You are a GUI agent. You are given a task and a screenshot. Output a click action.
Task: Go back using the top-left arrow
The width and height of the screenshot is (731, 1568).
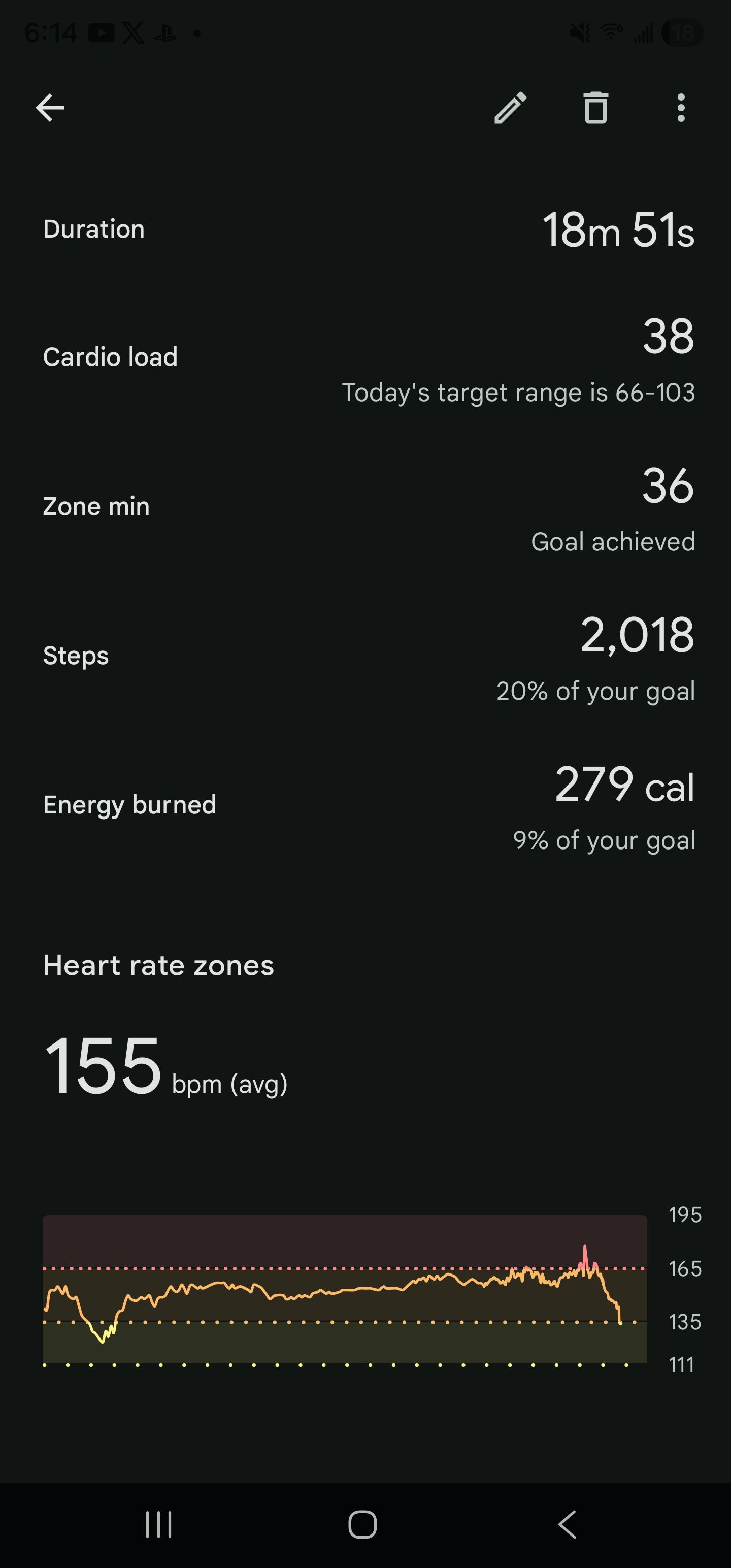[50, 108]
